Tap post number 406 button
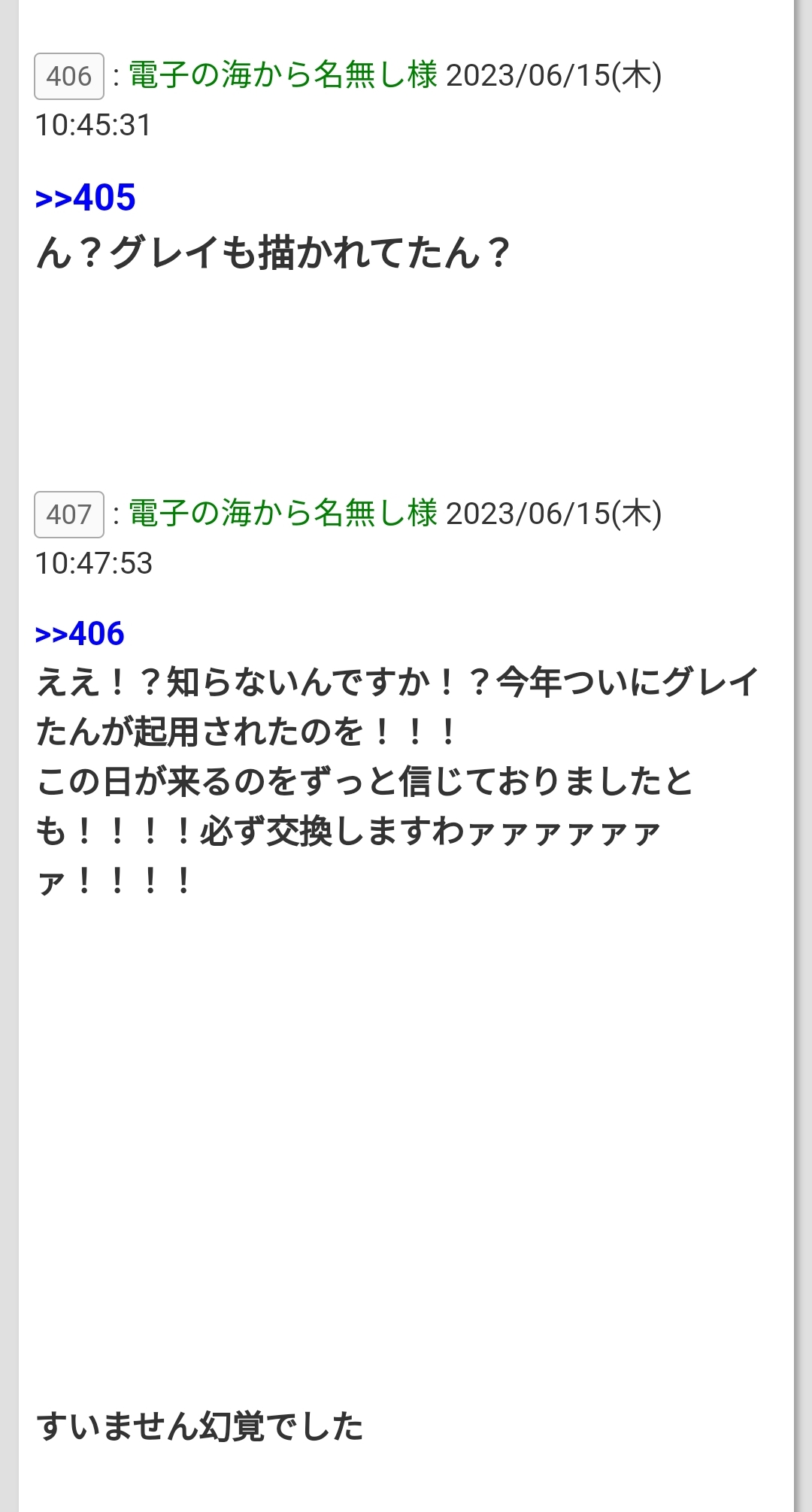812x1512 pixels. click(68, 76)
